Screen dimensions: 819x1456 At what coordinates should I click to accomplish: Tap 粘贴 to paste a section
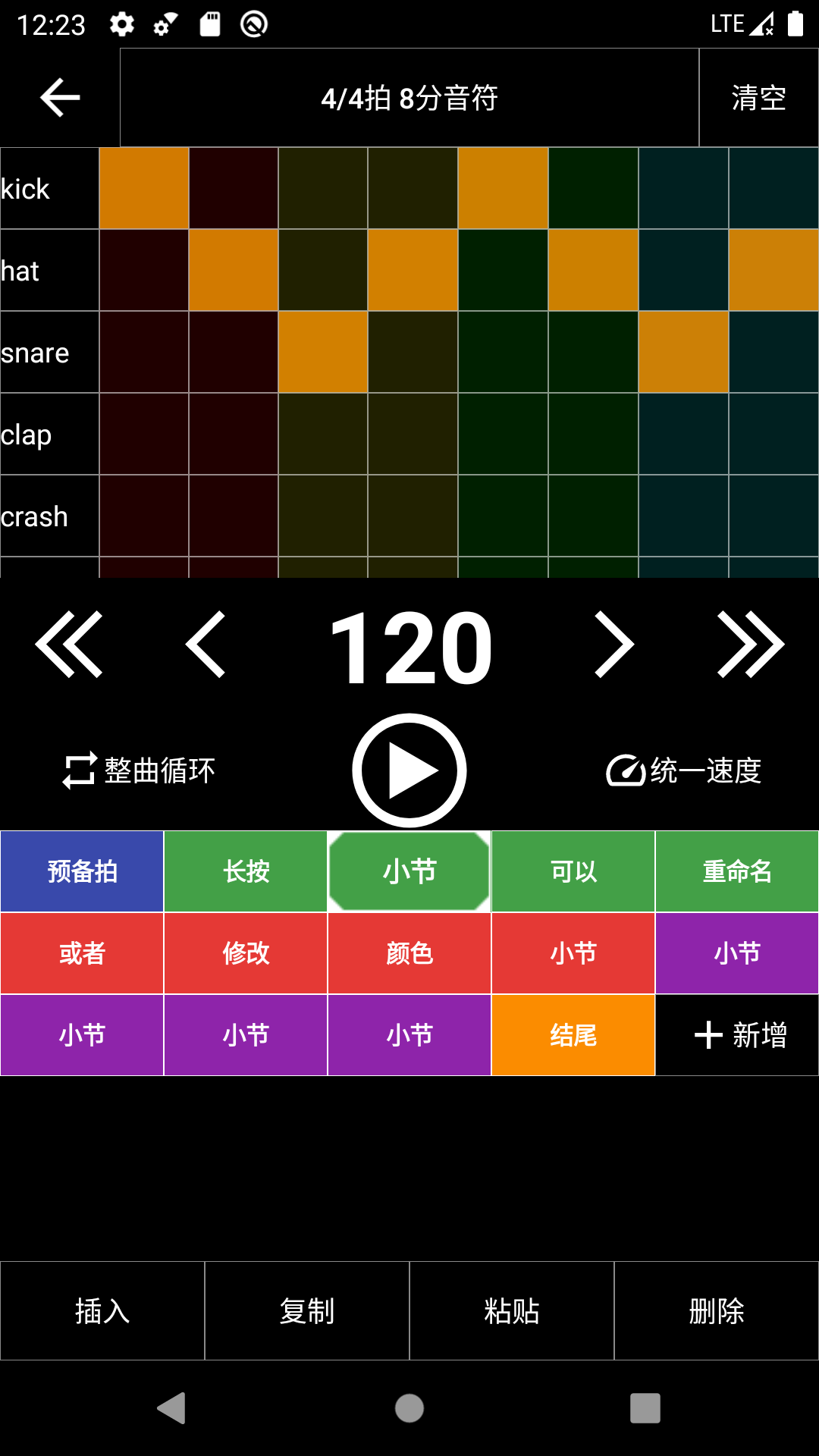(512, 1310)
